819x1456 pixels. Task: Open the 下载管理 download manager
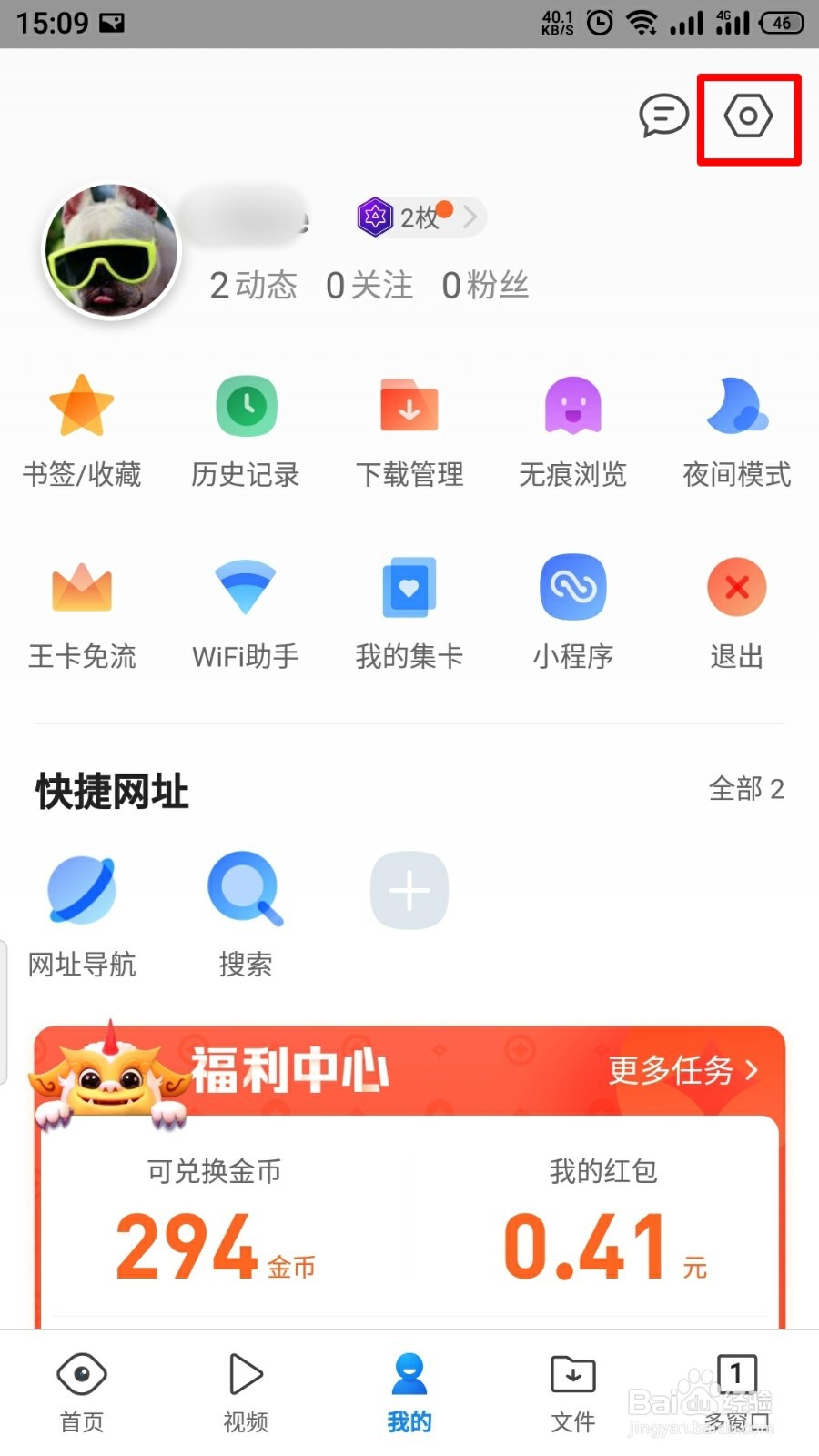point(409,428)
